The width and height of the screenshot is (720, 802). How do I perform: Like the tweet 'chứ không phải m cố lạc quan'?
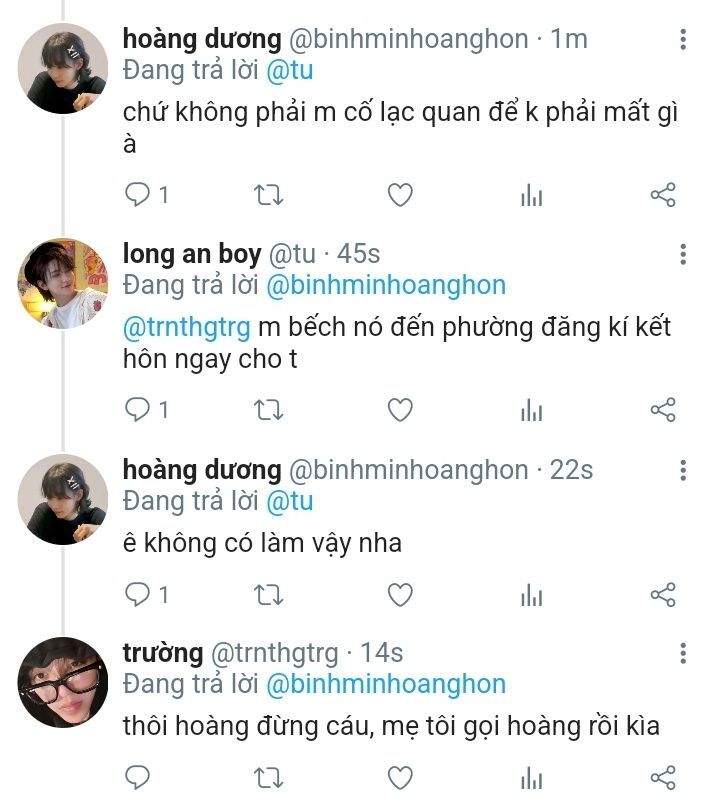point(400,195)
